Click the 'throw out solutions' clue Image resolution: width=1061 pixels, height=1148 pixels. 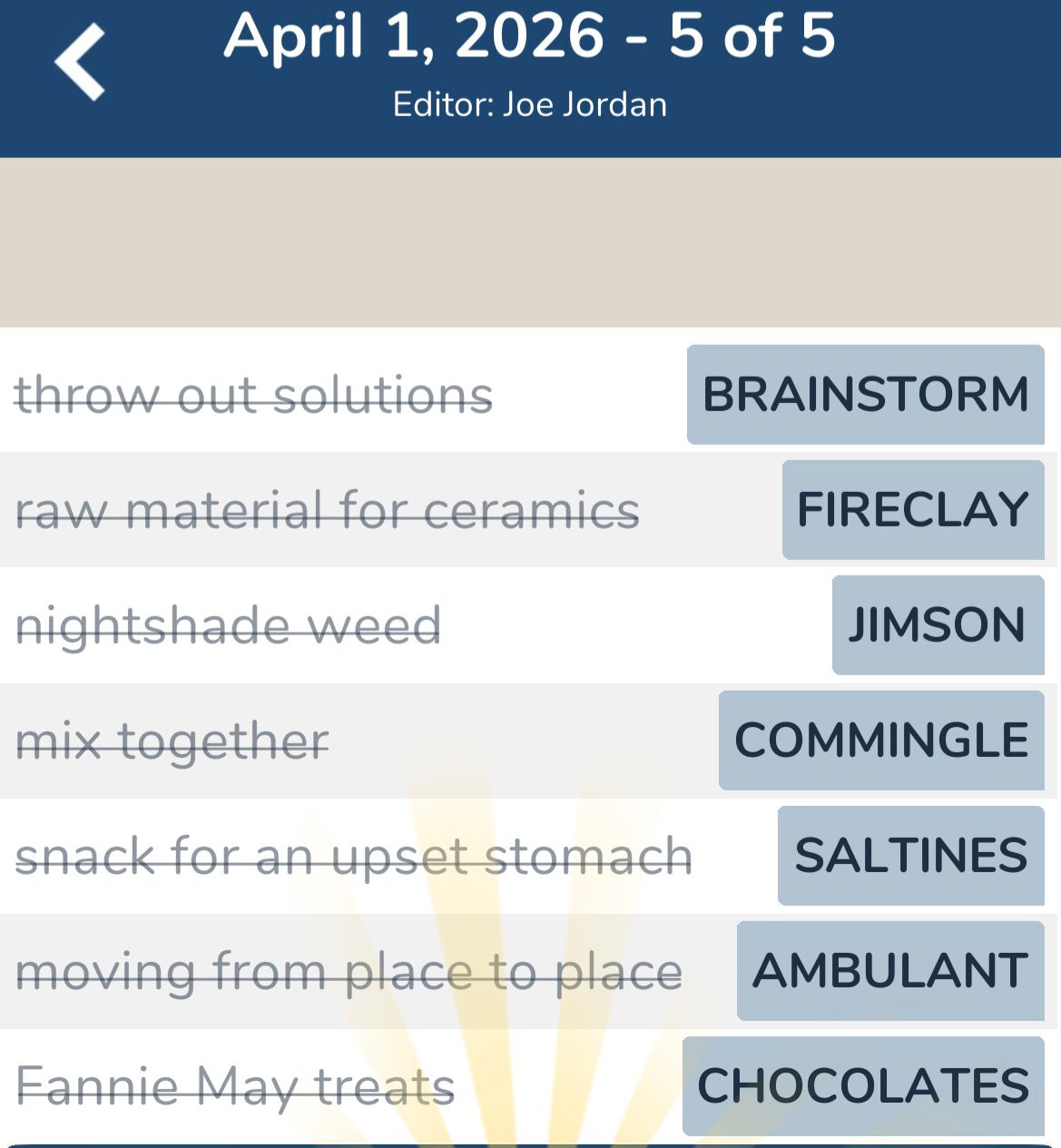coord(257,395)
